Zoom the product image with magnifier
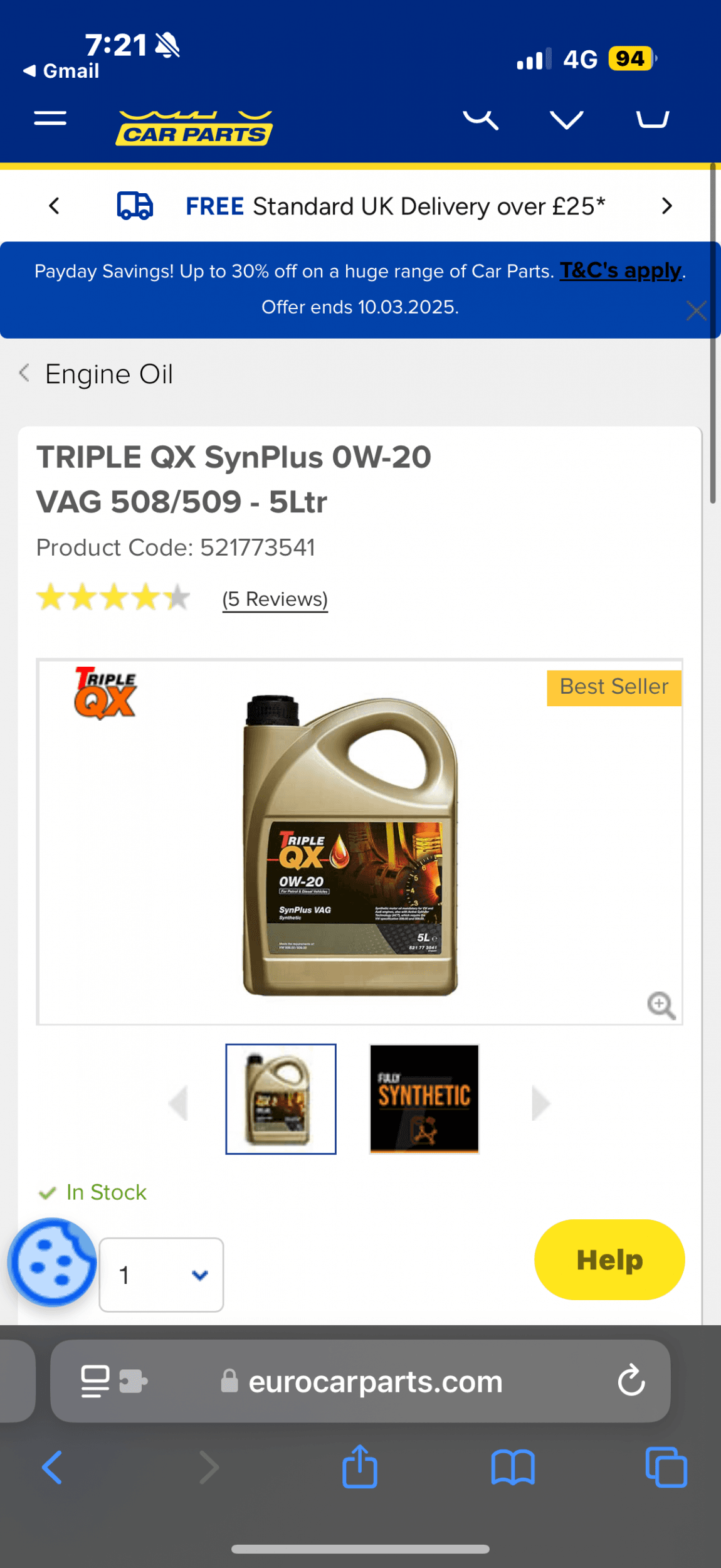Screen dimensions: 721x1568 pos(661,1005)
